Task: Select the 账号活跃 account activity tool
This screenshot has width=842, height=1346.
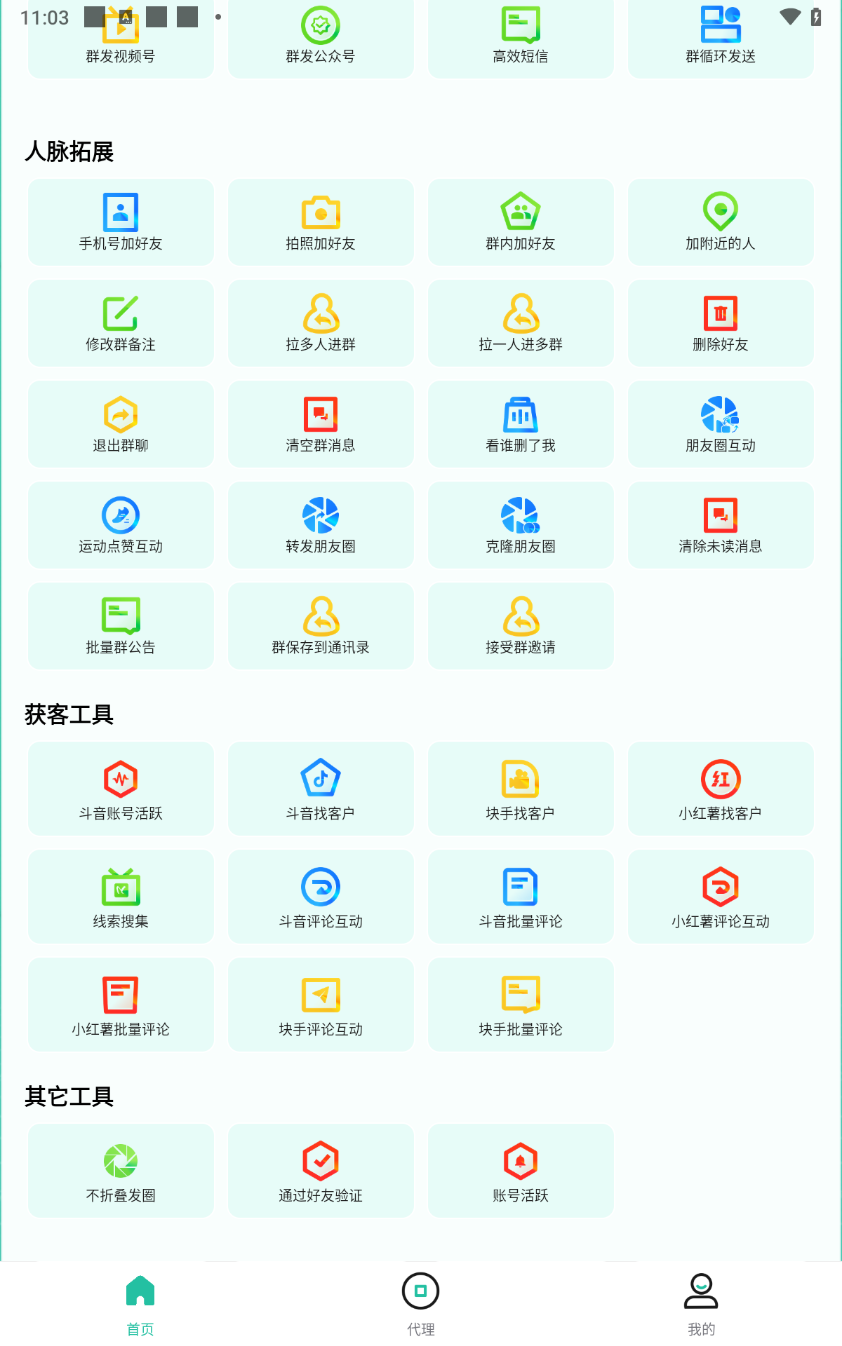Action: (520, 1171)
